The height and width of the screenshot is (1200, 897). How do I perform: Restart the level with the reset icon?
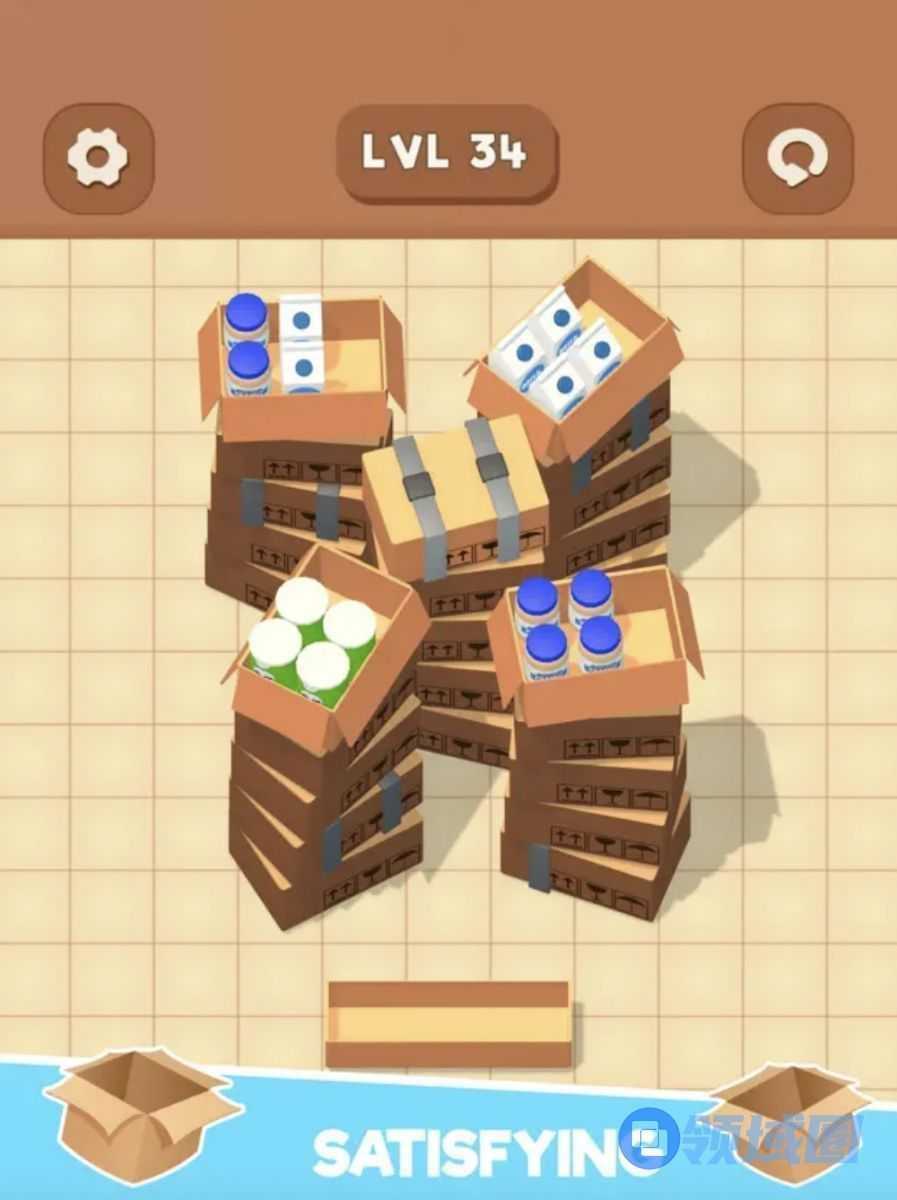[x=797, y=157]
